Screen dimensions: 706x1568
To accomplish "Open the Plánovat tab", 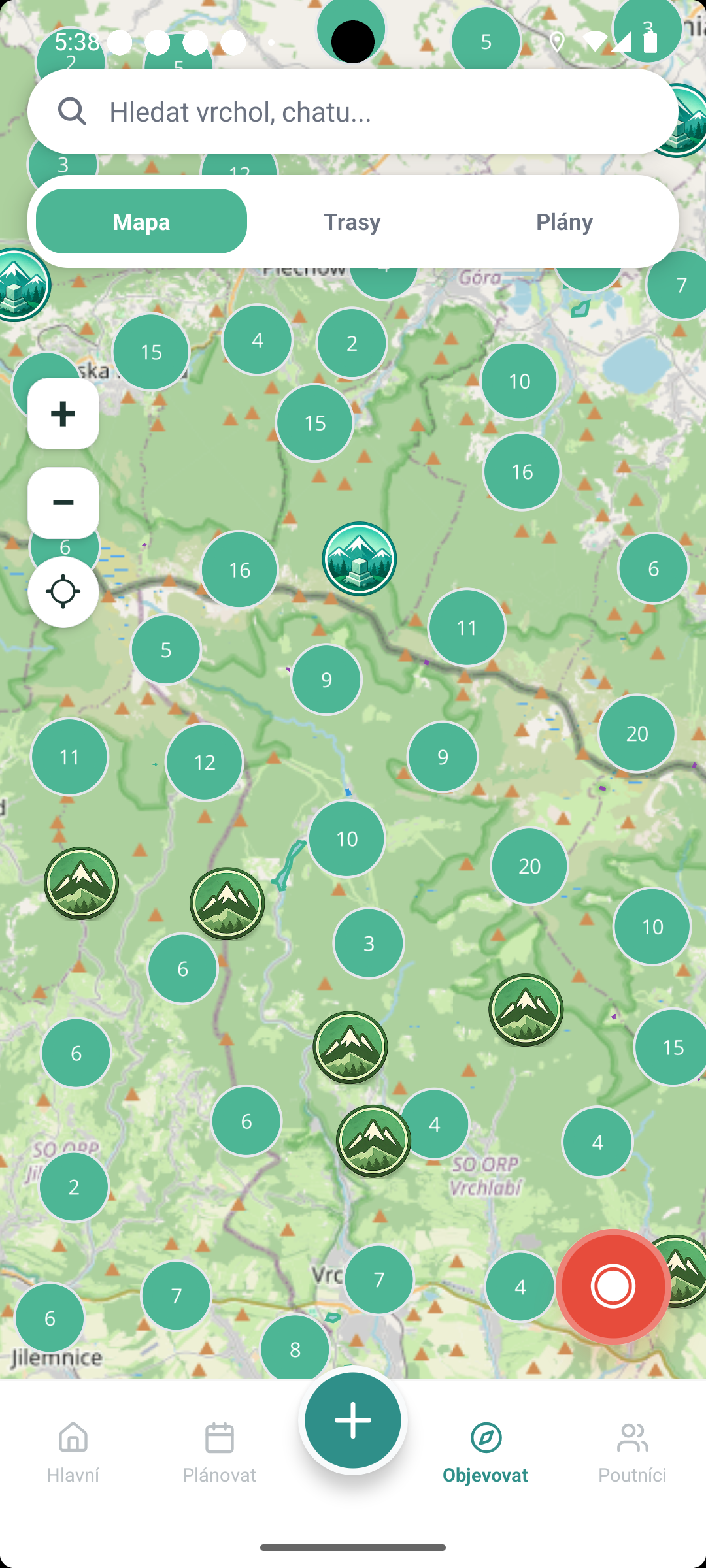I will 220,1452.
